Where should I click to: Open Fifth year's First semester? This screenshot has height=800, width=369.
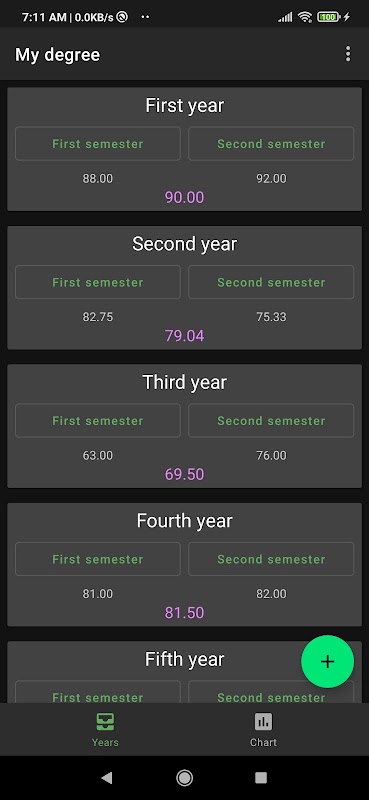(x=97, y=692)
